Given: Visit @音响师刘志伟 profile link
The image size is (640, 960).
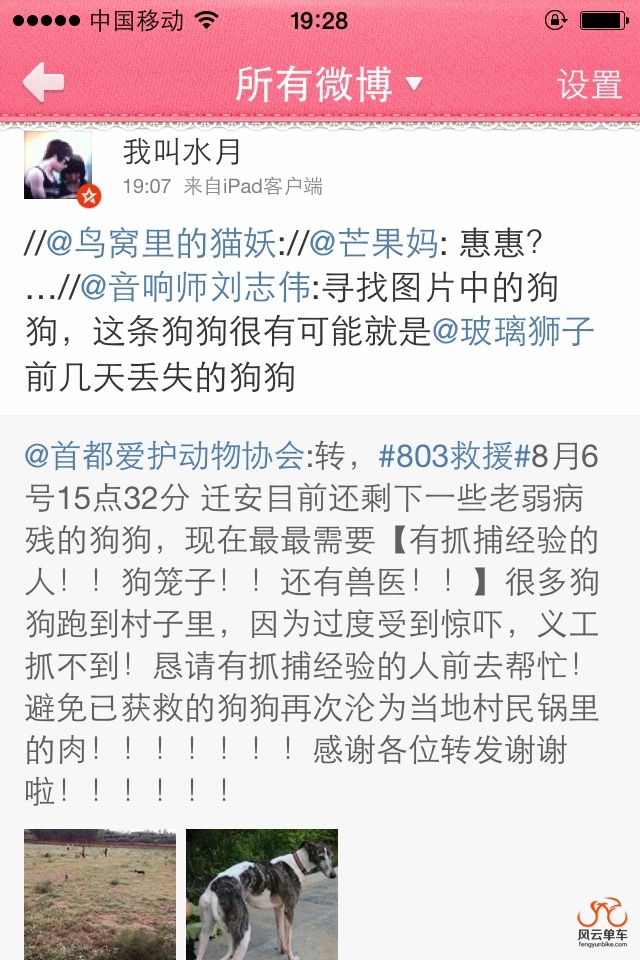Looking at the screenshot, I should 195,289.
